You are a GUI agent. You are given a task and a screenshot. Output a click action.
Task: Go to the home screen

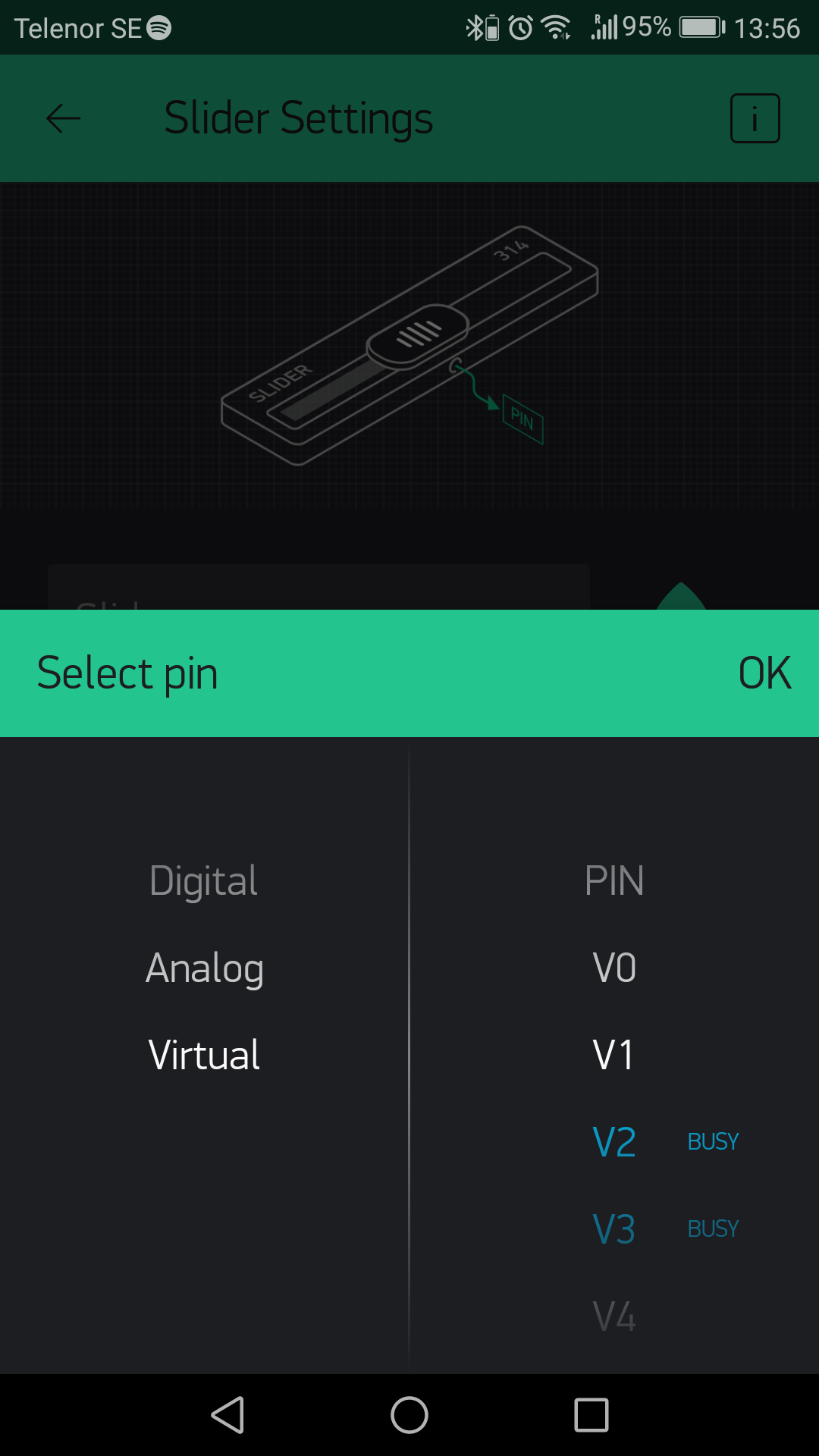point(409,1415)
